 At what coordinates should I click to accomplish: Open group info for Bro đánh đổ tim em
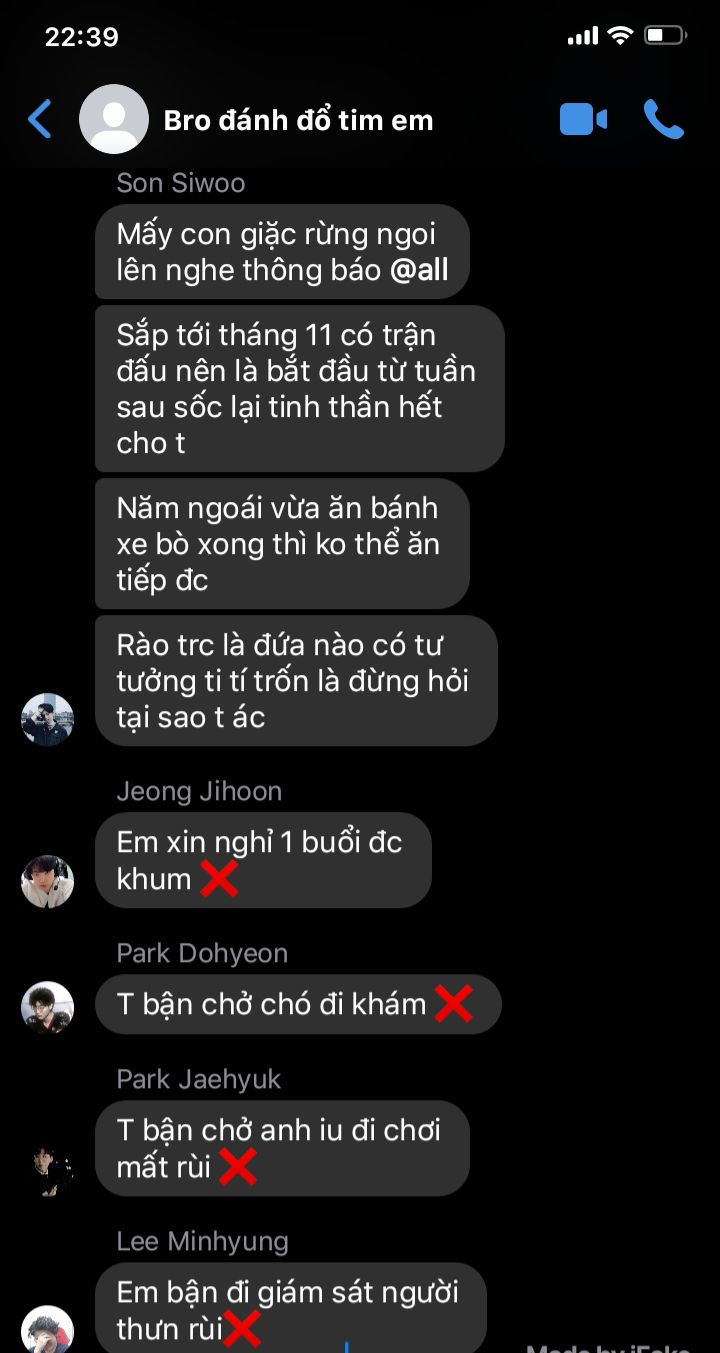point(298,121)
